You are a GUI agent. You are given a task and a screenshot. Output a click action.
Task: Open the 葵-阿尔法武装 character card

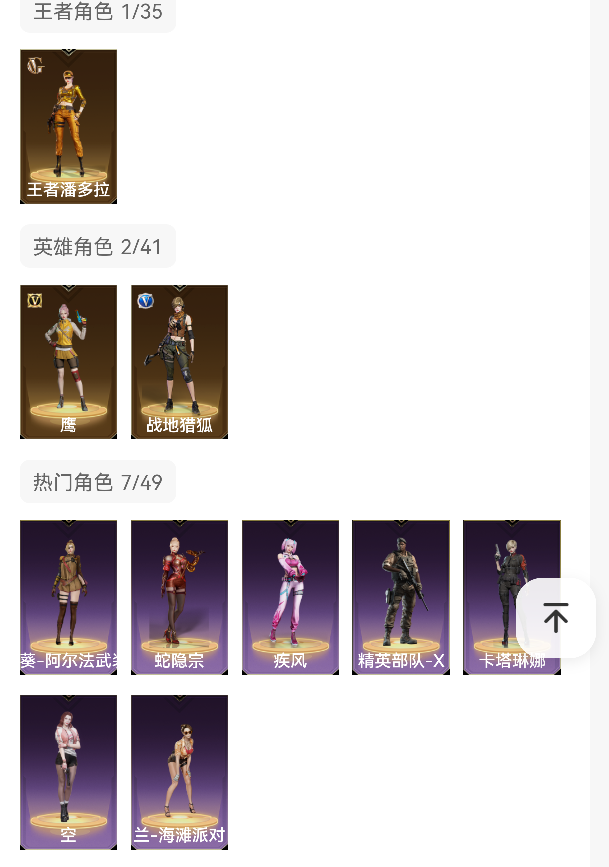pyautogui.click(x=68, y=596)
